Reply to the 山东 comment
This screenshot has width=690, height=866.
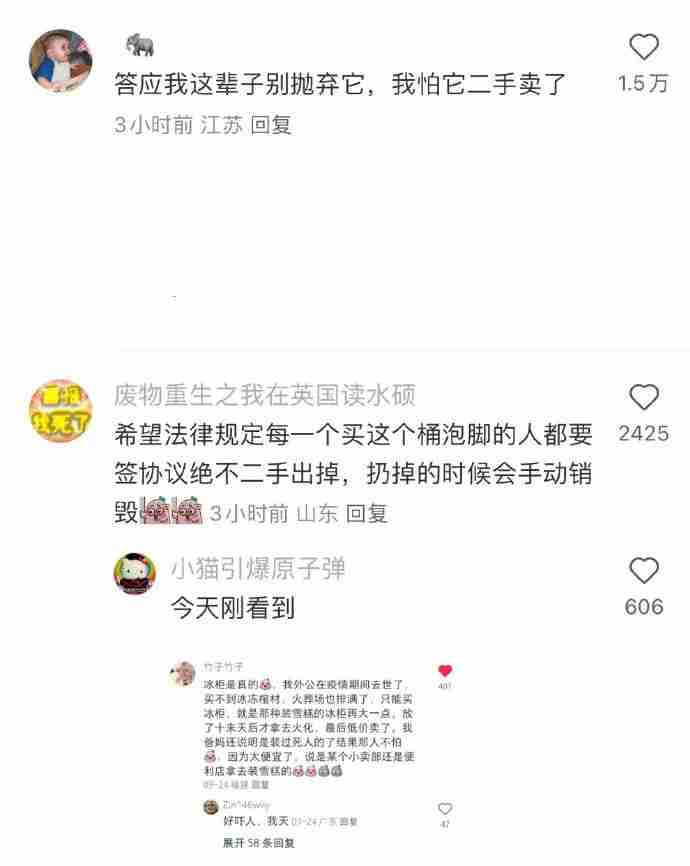point(366,514)
